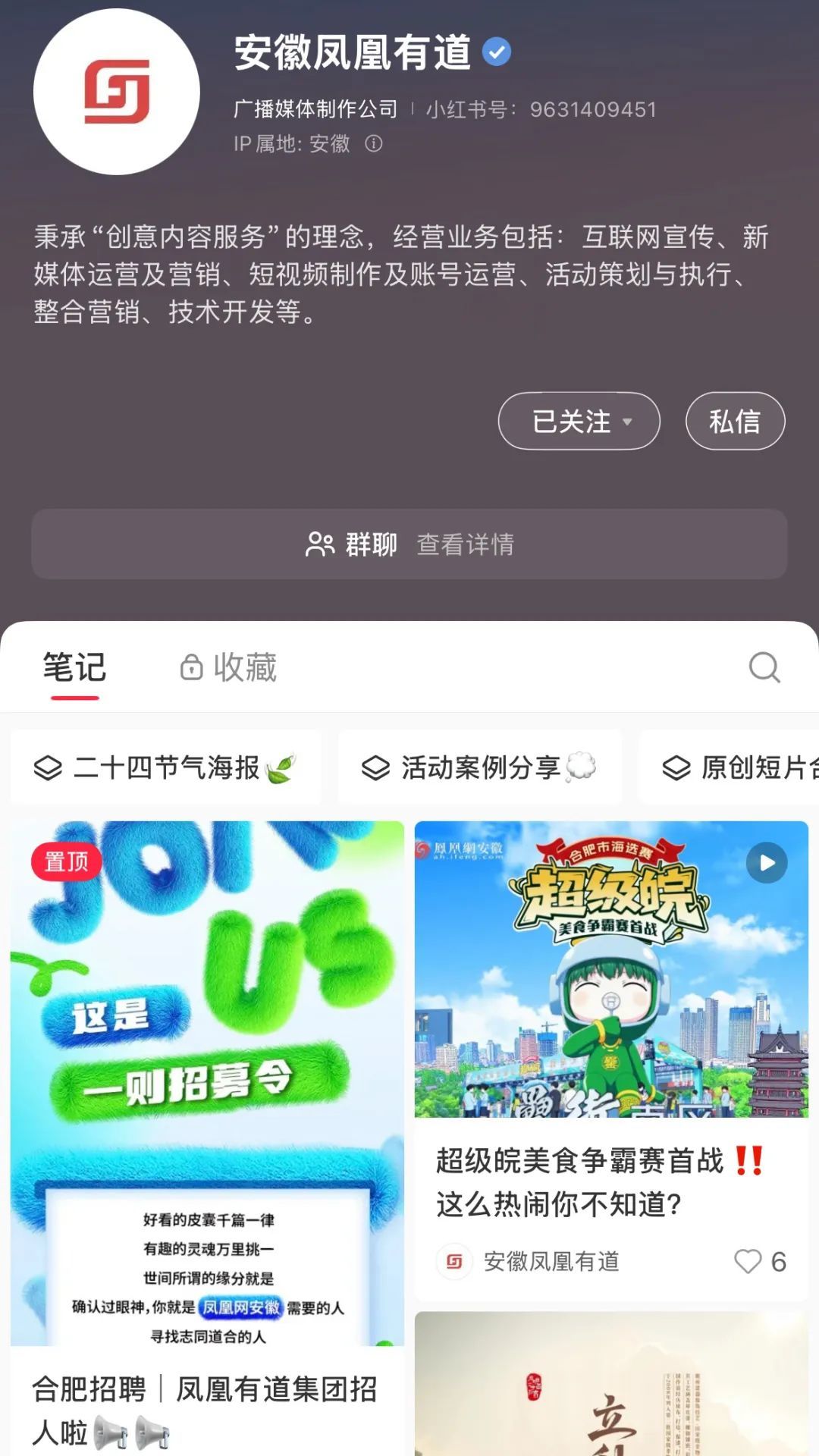Viewport: 819px width, 1456px height.
Task: Click the blue verified badge next to 安徽凤凰有道
Action: pyautogui.click(x=497, y=51)
